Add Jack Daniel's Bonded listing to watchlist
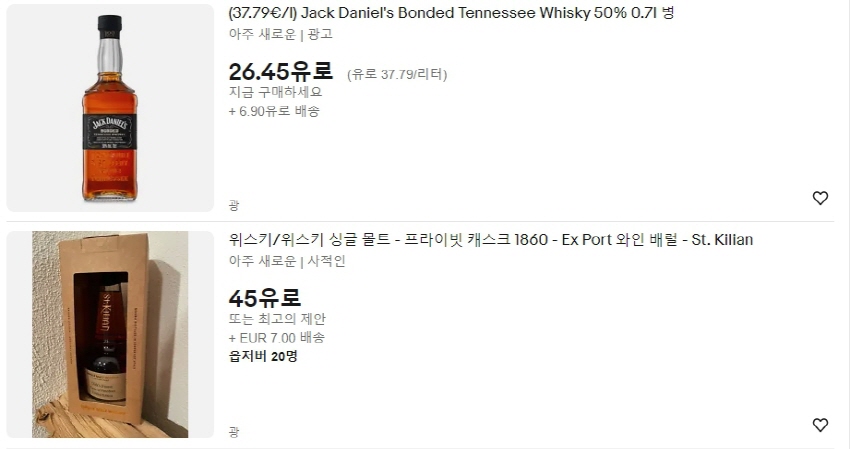Viewport: 850px width, 449px height. [820, 198]
